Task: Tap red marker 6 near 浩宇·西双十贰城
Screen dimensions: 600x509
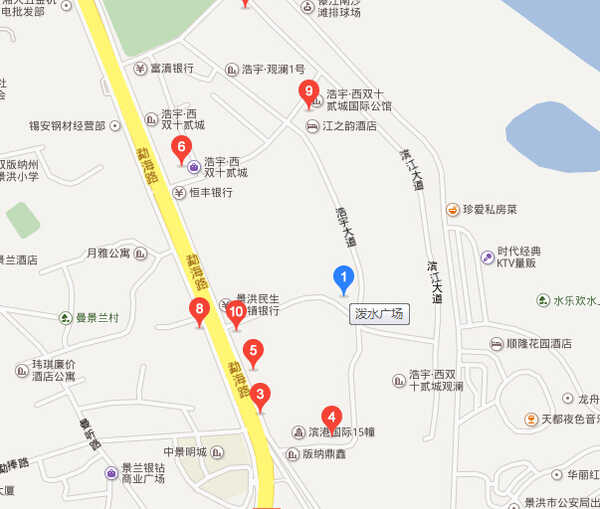Action: 182,150
